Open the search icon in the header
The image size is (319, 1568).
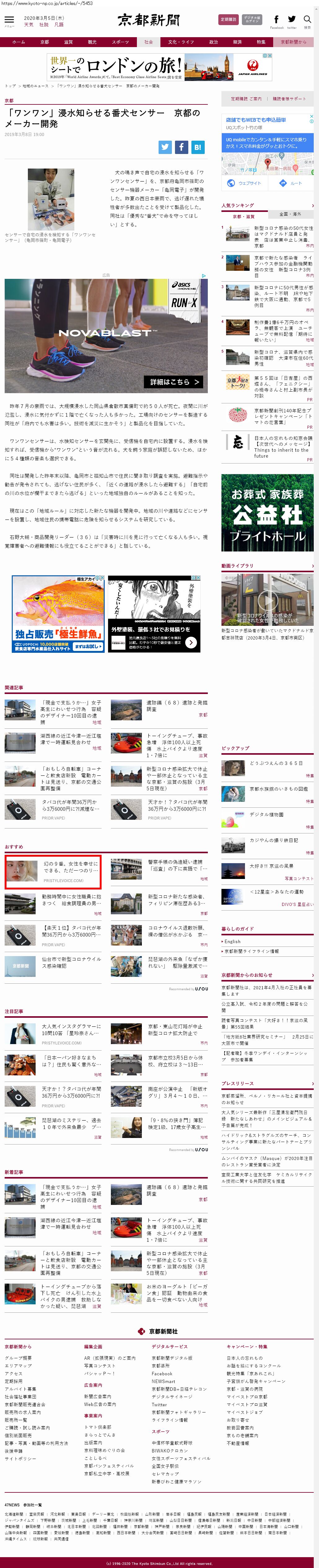point(307,20)
